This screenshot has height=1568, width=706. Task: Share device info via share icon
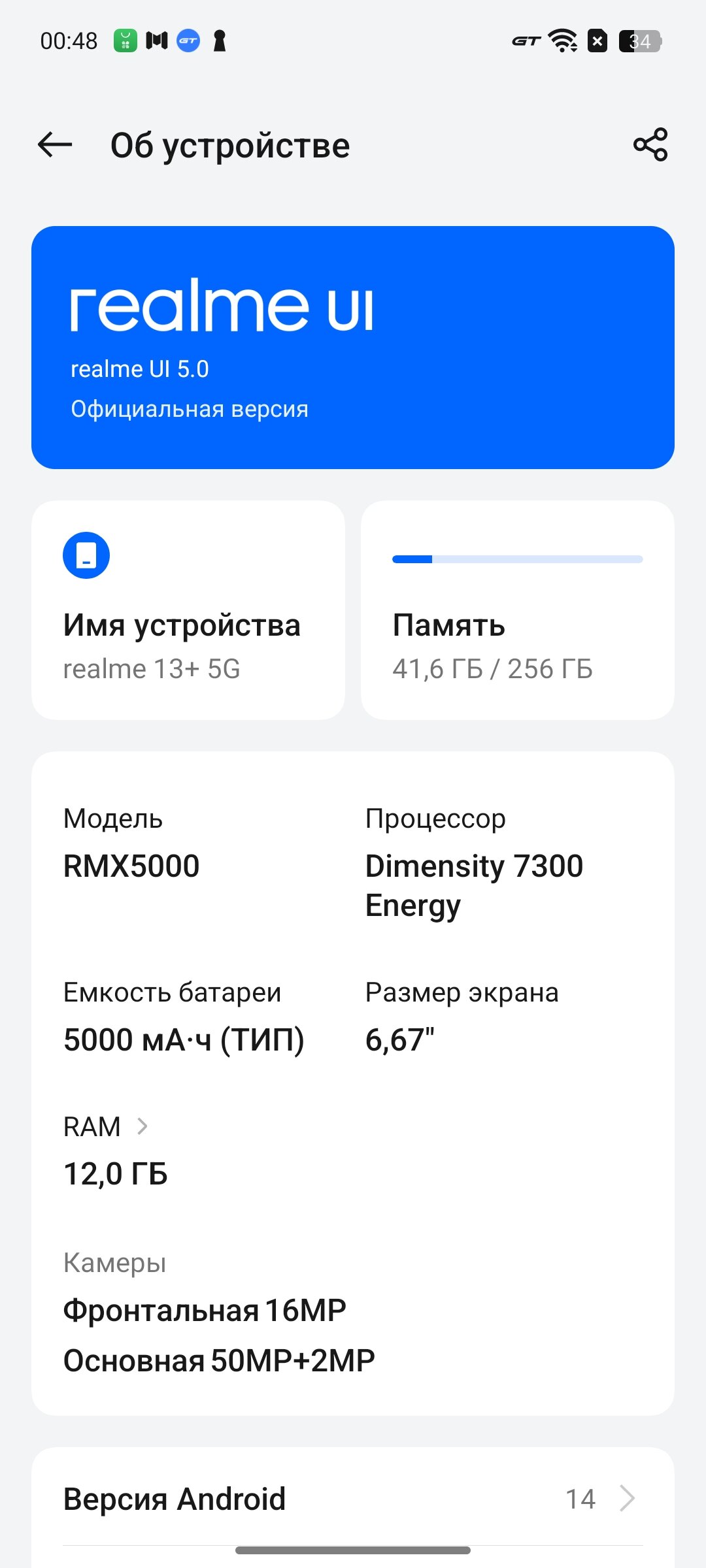(x=650, y=144)
